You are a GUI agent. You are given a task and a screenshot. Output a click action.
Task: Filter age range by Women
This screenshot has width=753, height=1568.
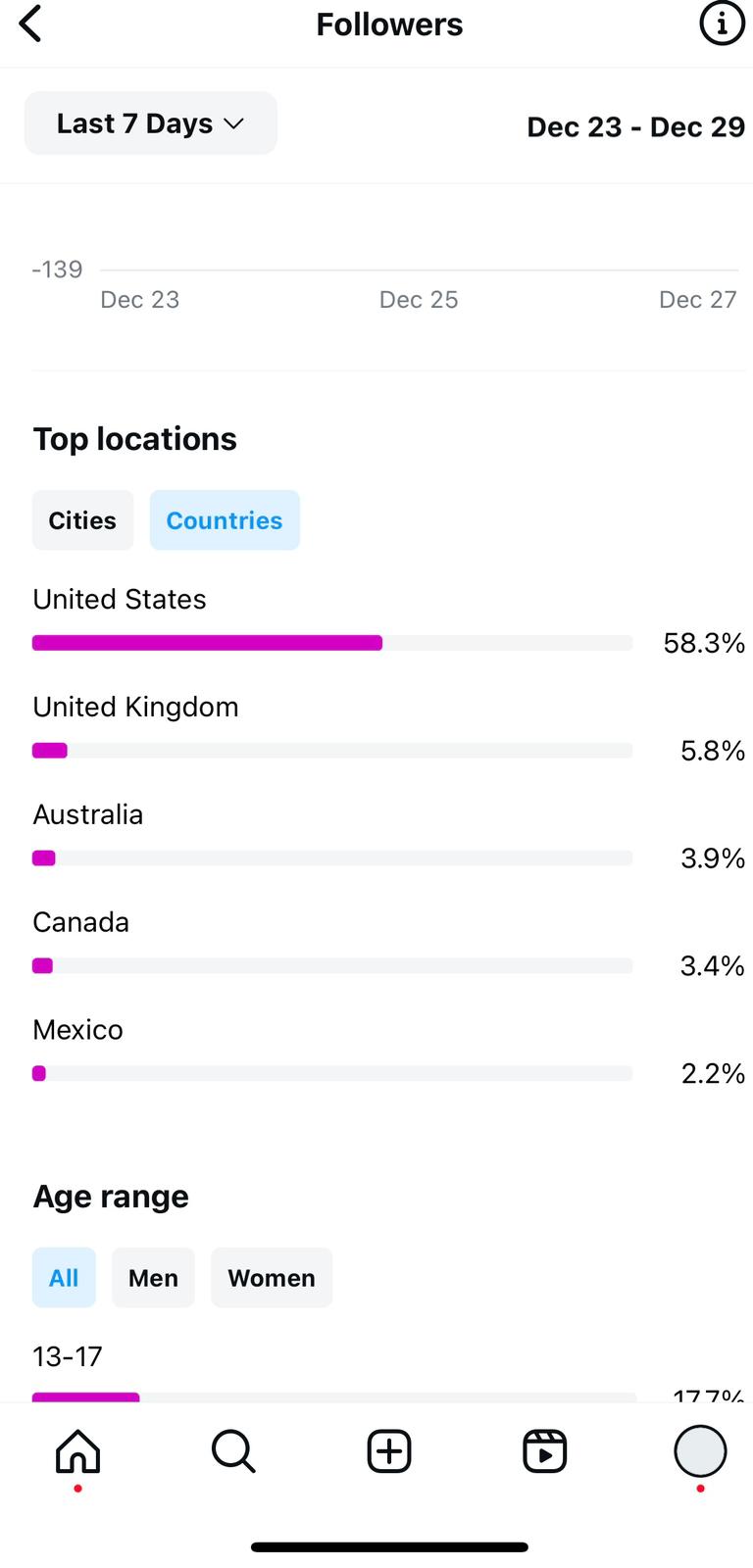272,1278
